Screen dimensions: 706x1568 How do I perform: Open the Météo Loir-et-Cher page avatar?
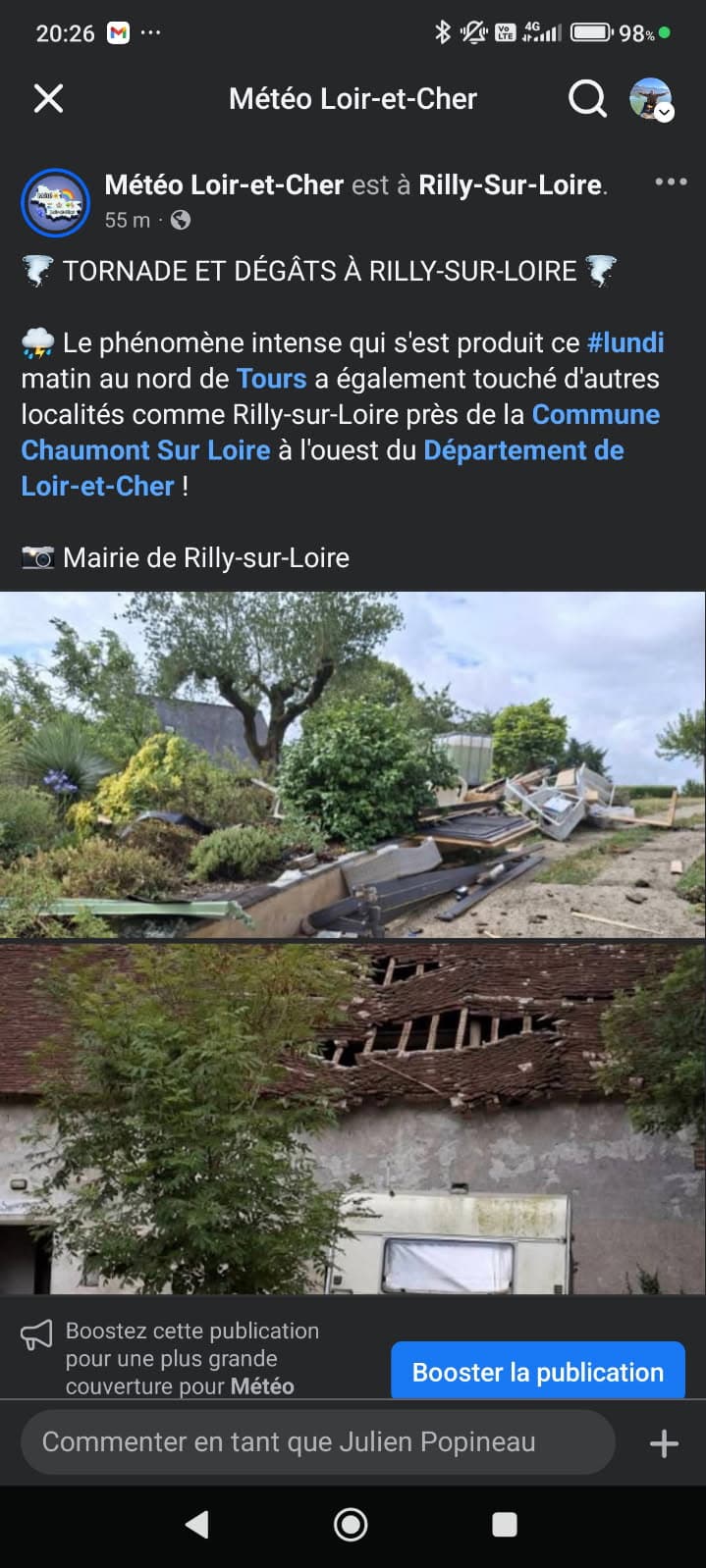coord(56,203)
